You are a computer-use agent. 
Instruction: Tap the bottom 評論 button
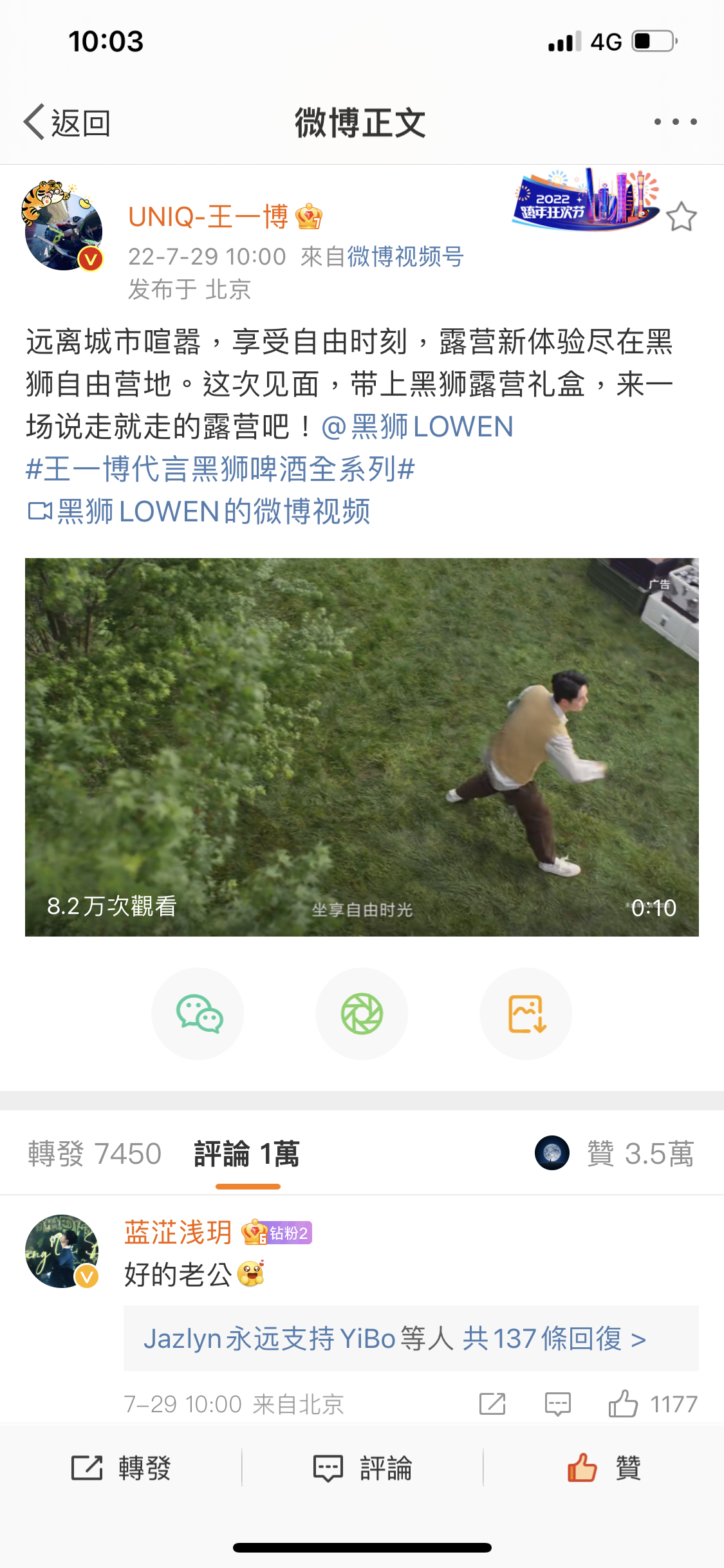(362, 1469)
